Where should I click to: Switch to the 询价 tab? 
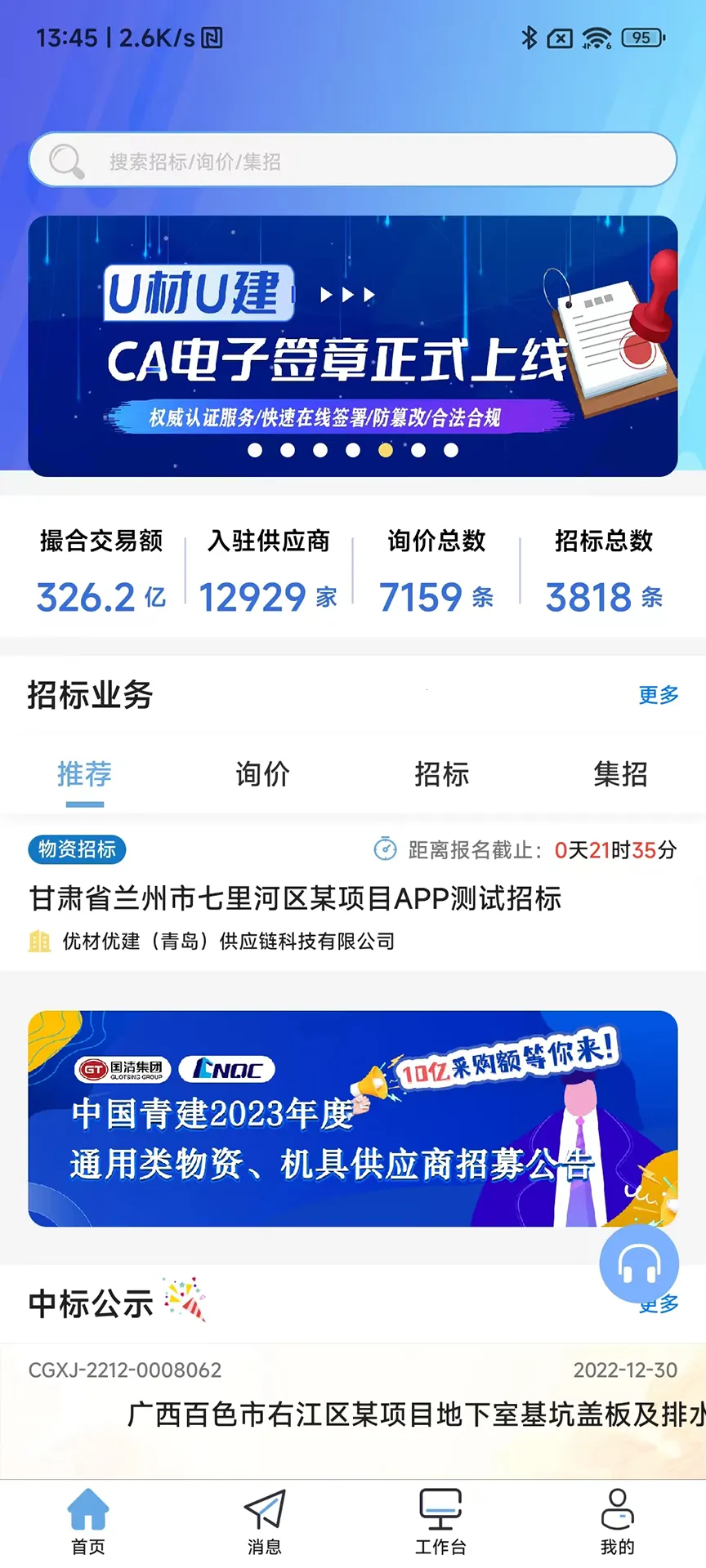(x=262, y=773)
